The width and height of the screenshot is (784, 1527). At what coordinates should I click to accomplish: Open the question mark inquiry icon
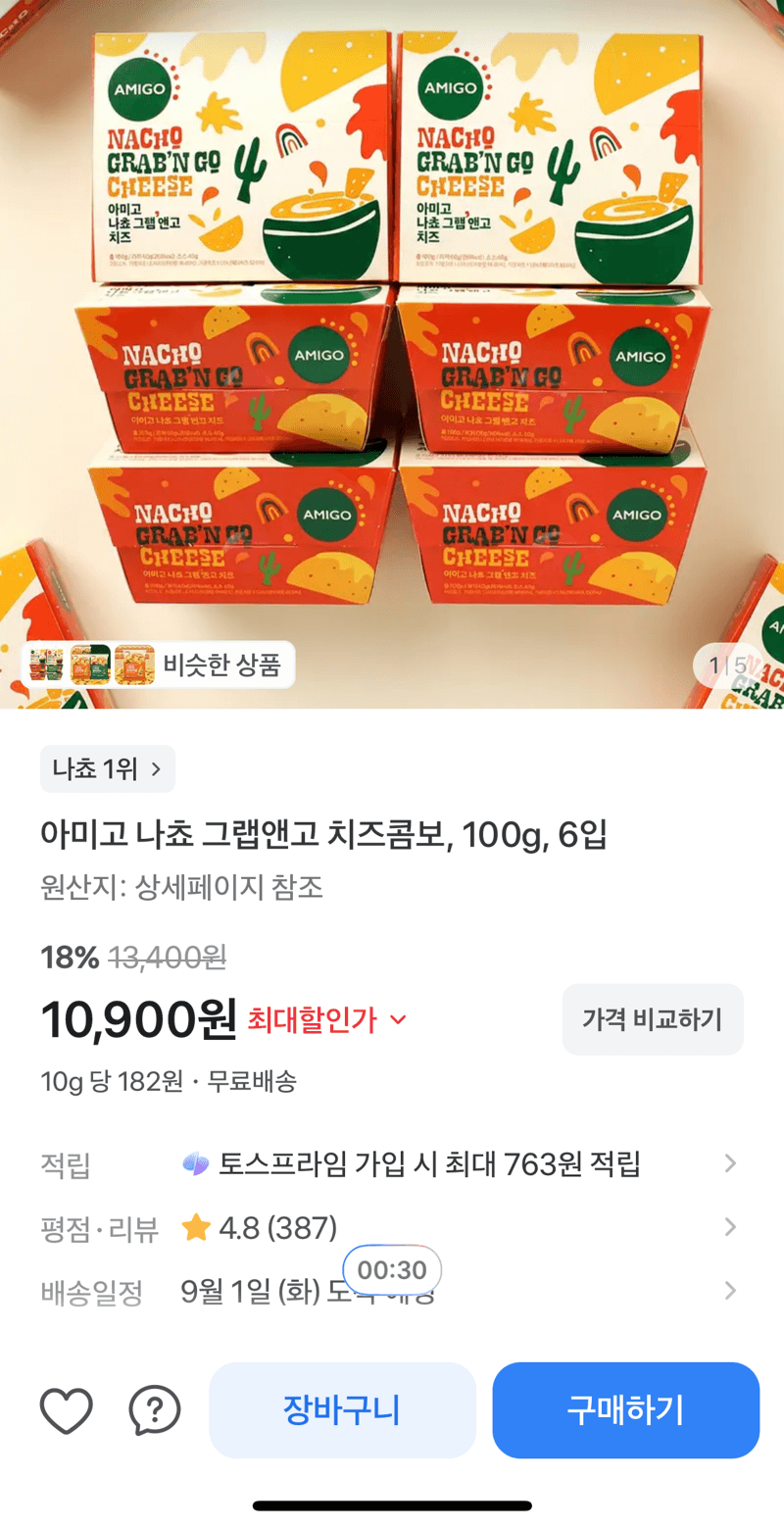pyautogui.click(x=155, y=1411)
